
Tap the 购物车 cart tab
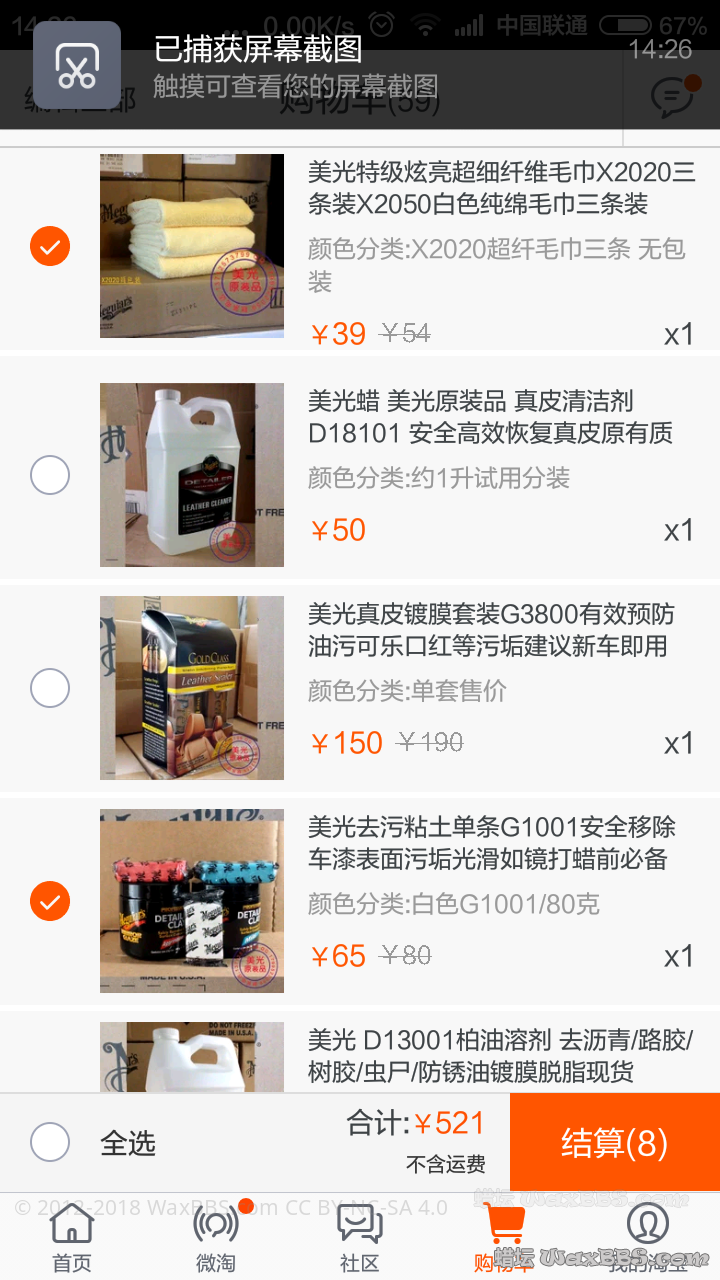tap(503, 1238)
